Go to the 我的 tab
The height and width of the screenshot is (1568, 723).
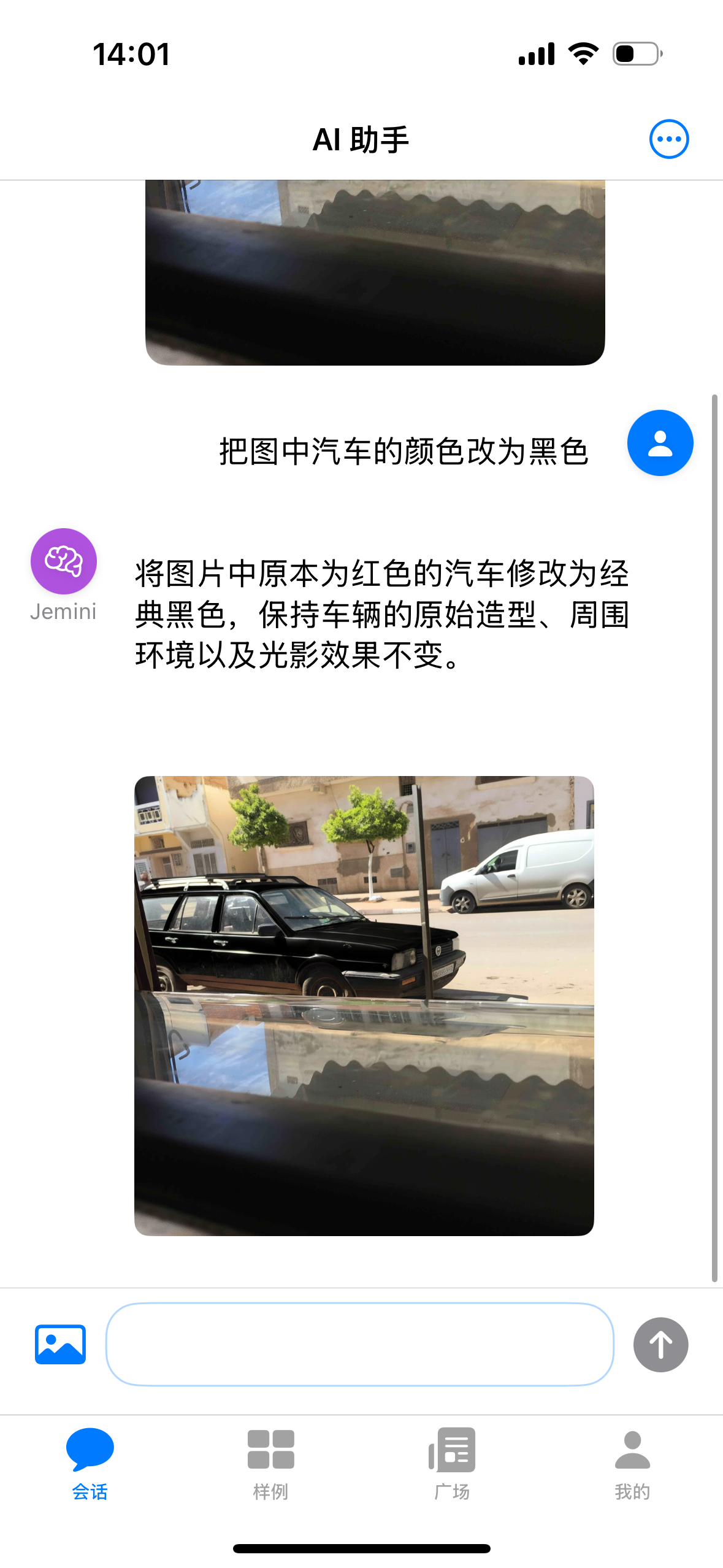(x=632, y=1464)
